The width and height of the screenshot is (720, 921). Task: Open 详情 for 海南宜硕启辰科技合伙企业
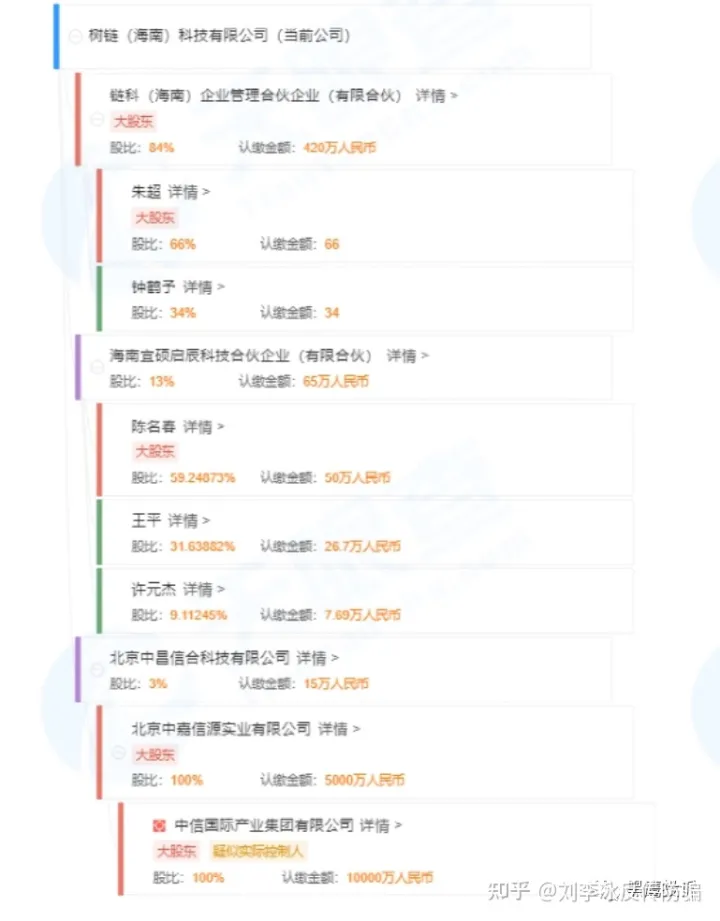point(407,356)
